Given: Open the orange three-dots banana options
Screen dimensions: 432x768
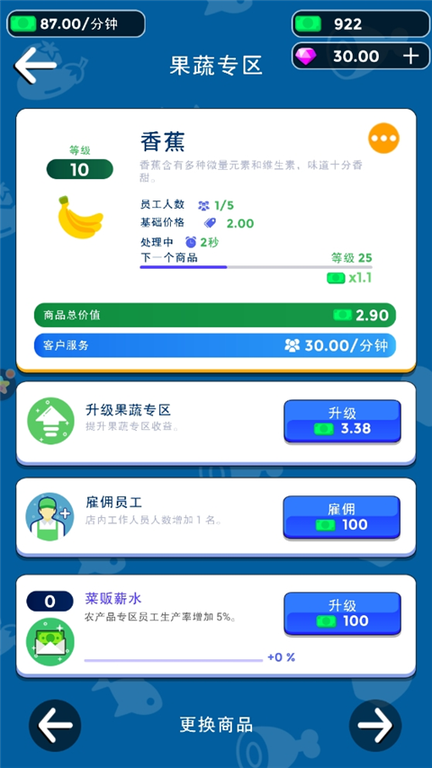Looking at the screenshot, I should pos(384,138).
